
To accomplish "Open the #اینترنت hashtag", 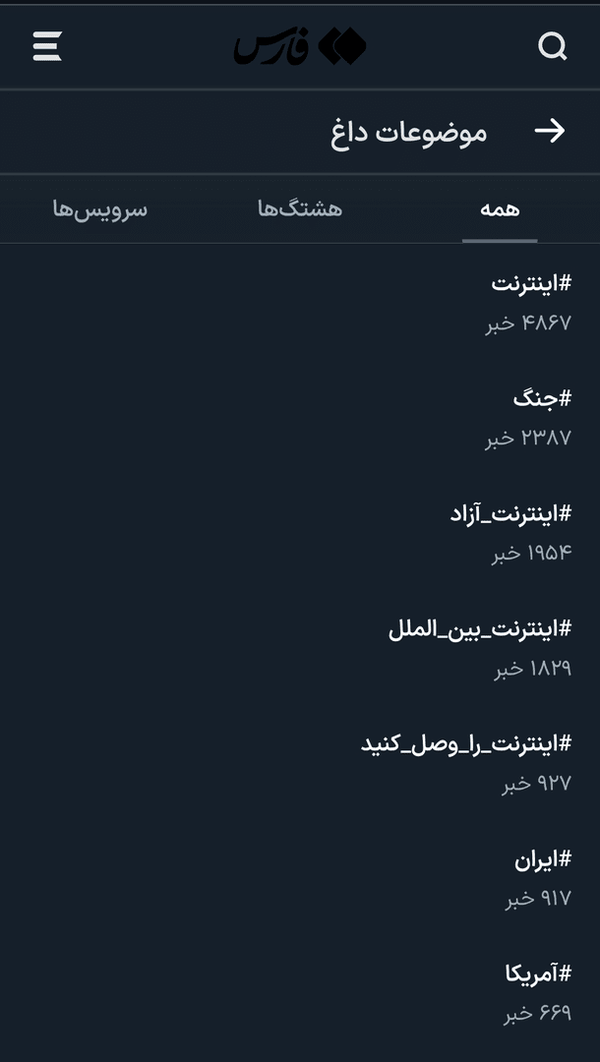I will click(531, 283).
